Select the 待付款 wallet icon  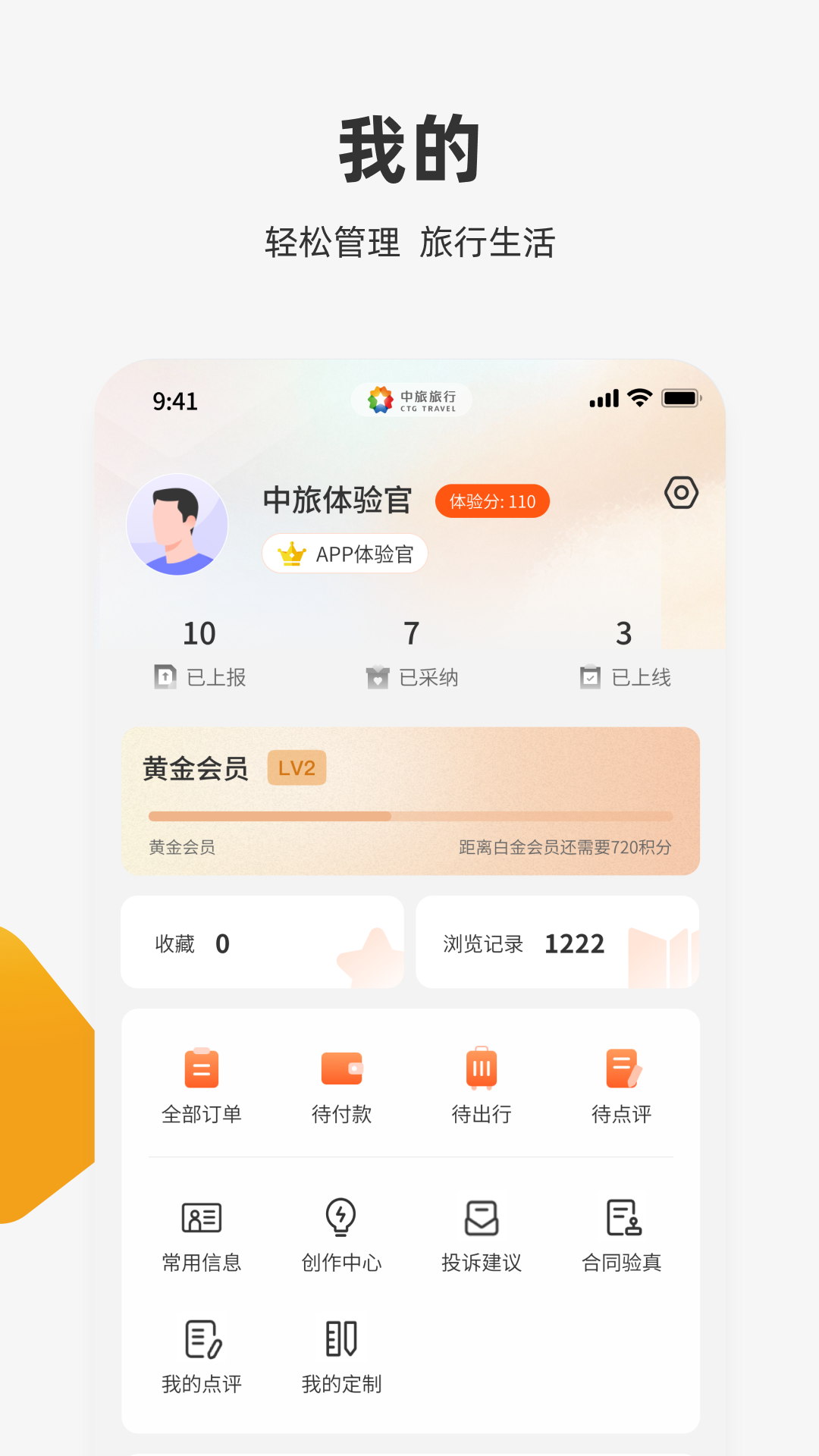point(341,1068)
